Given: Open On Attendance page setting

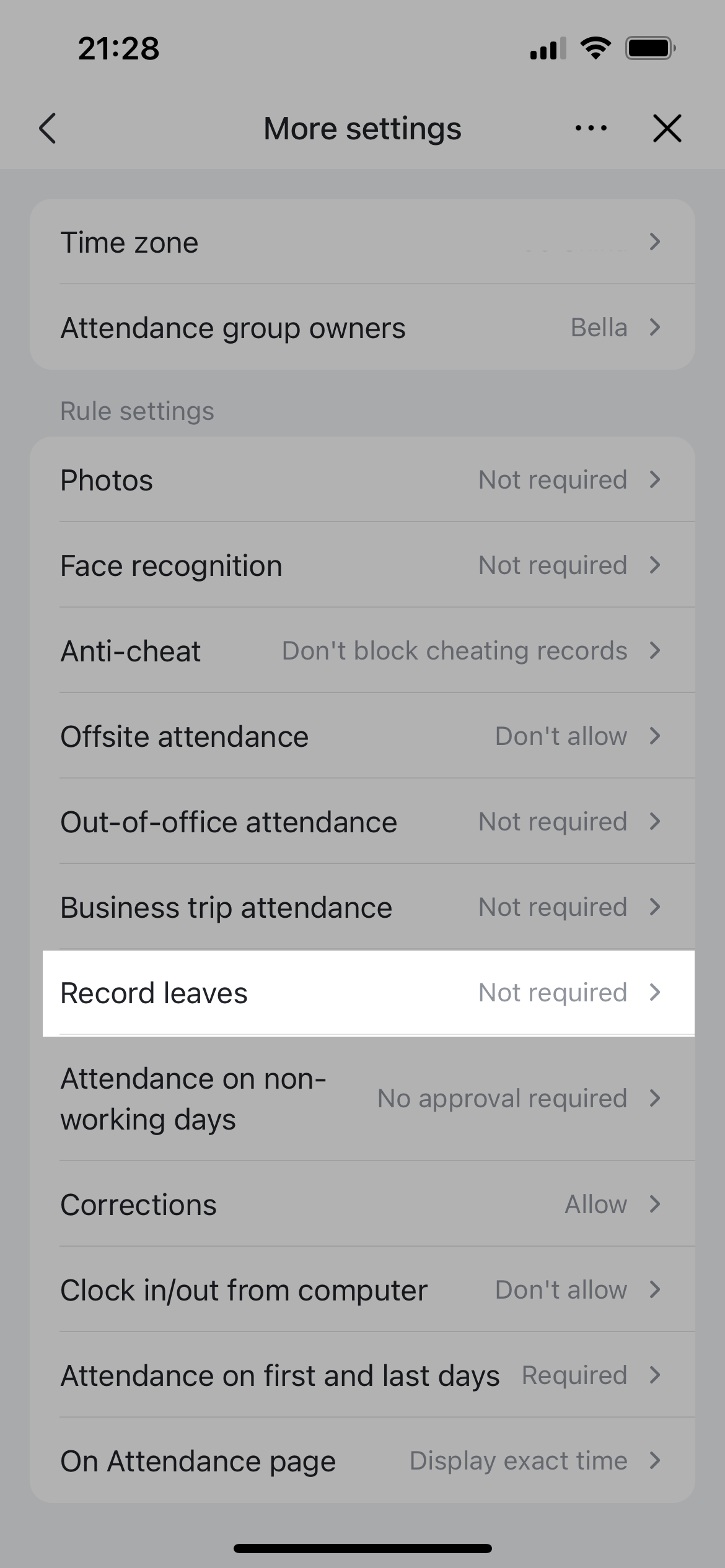Looking at the screenshot, I should 362,1461.
